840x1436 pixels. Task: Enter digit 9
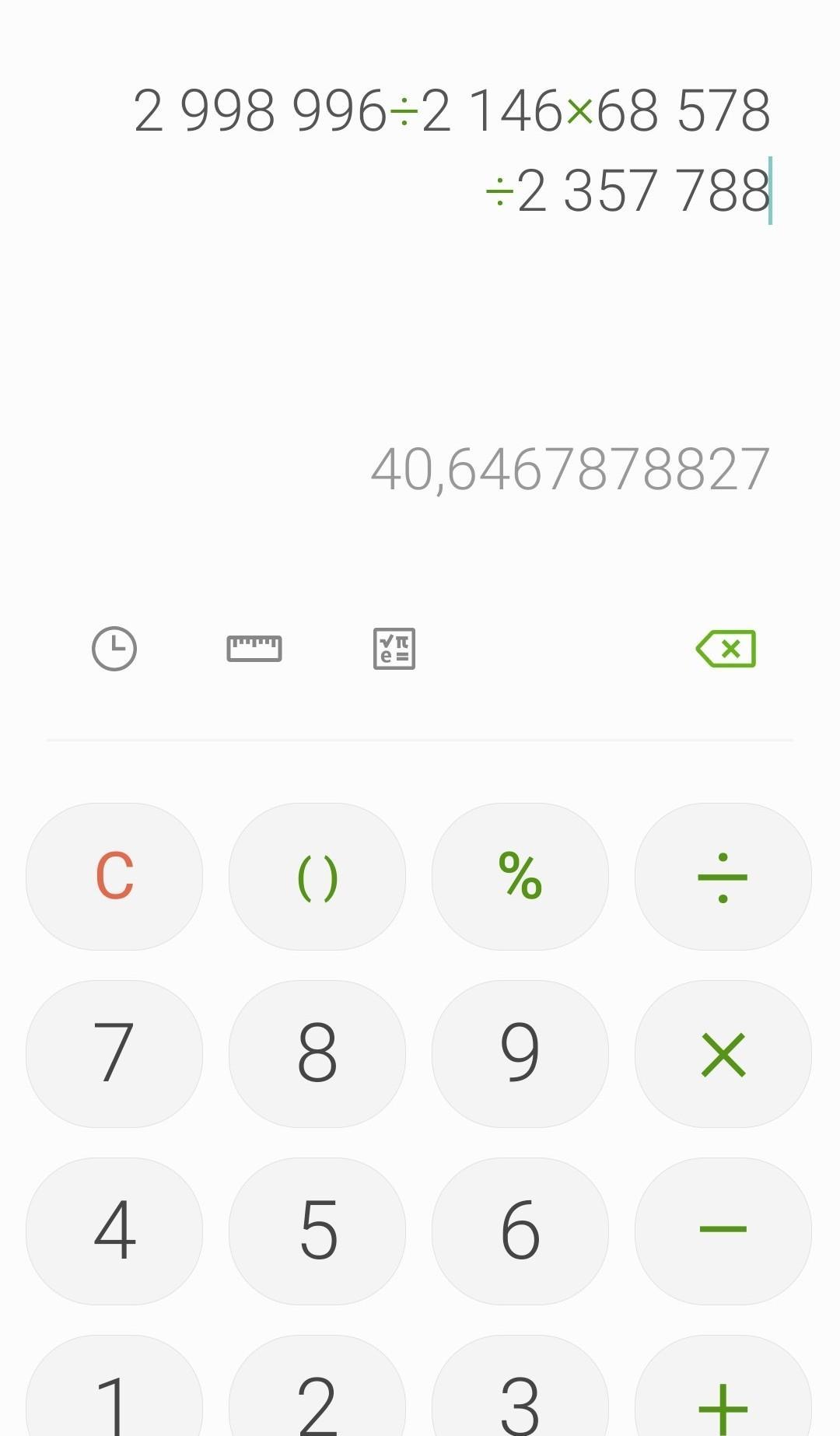[520, 1053]
